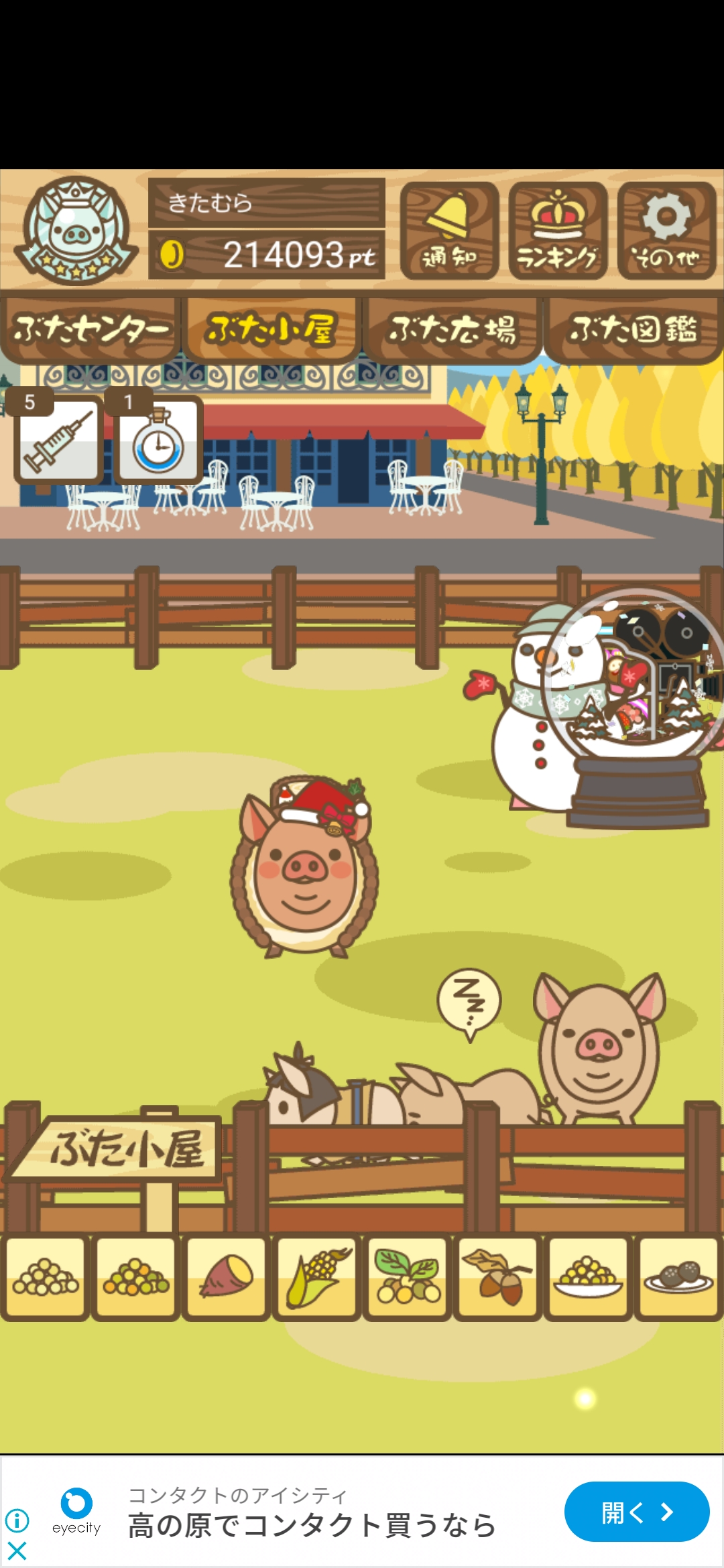Select the leafy green fruit feed

click(408, 1277)
